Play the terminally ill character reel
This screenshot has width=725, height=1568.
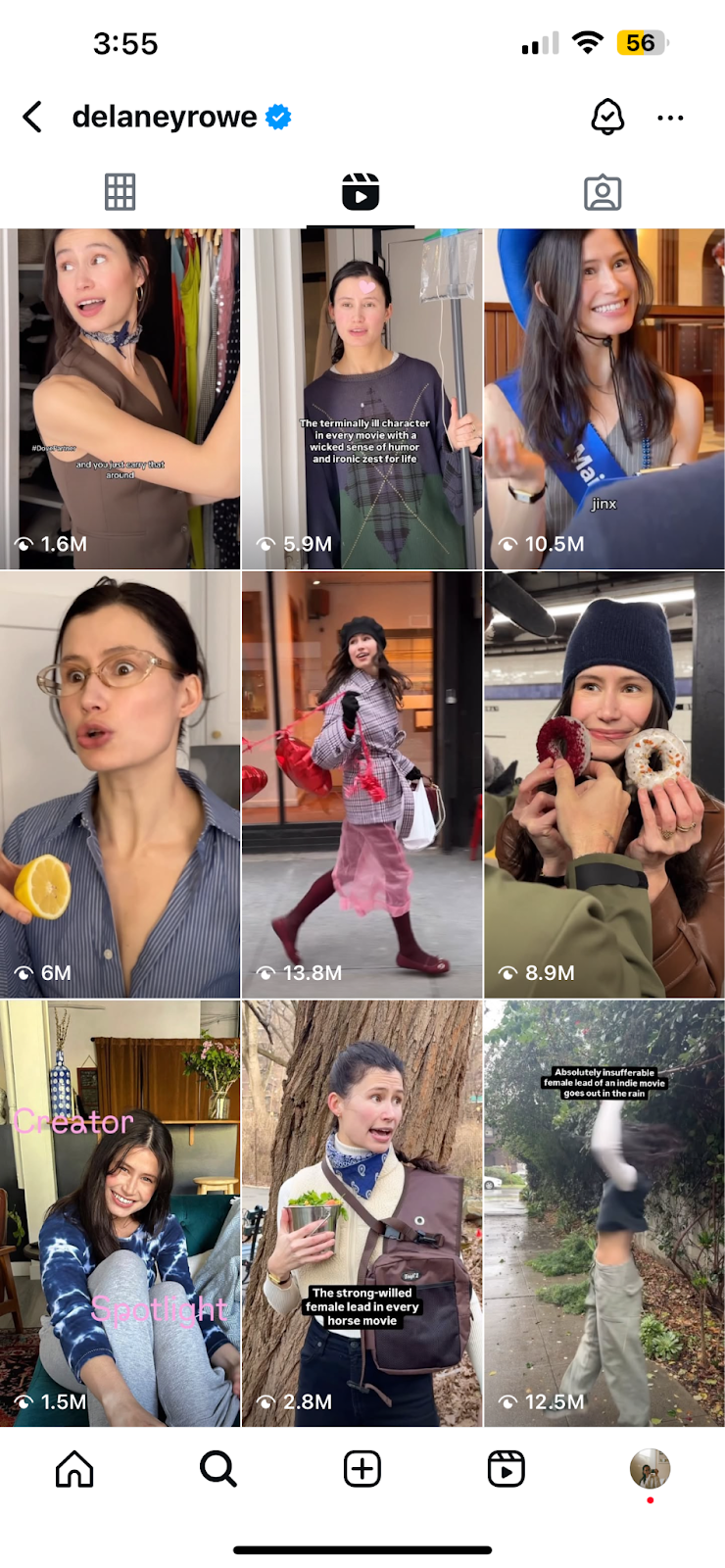pos(362,399)
